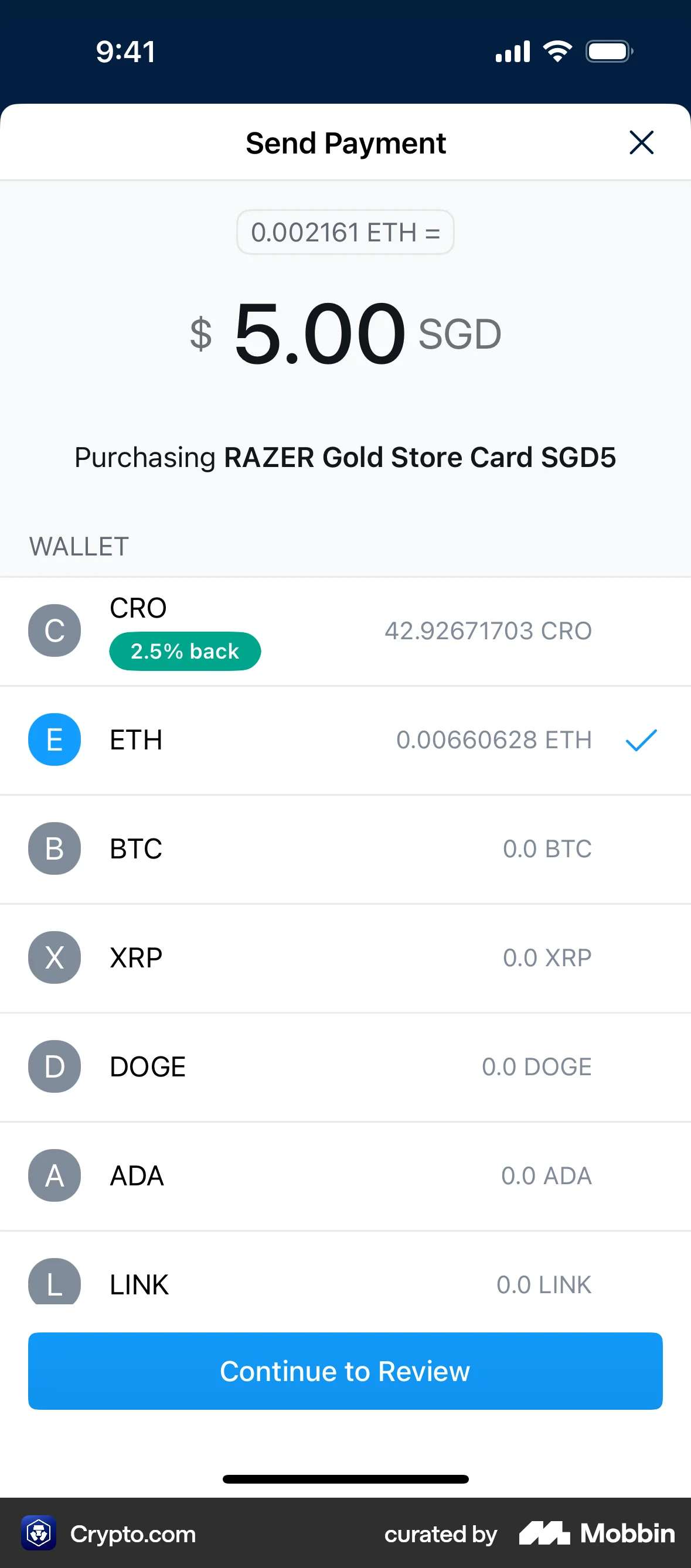Tap the home indicator bar
The height and width of the screenshot is (1568, 691).
pyautogui.click(x=345, y=1480)
